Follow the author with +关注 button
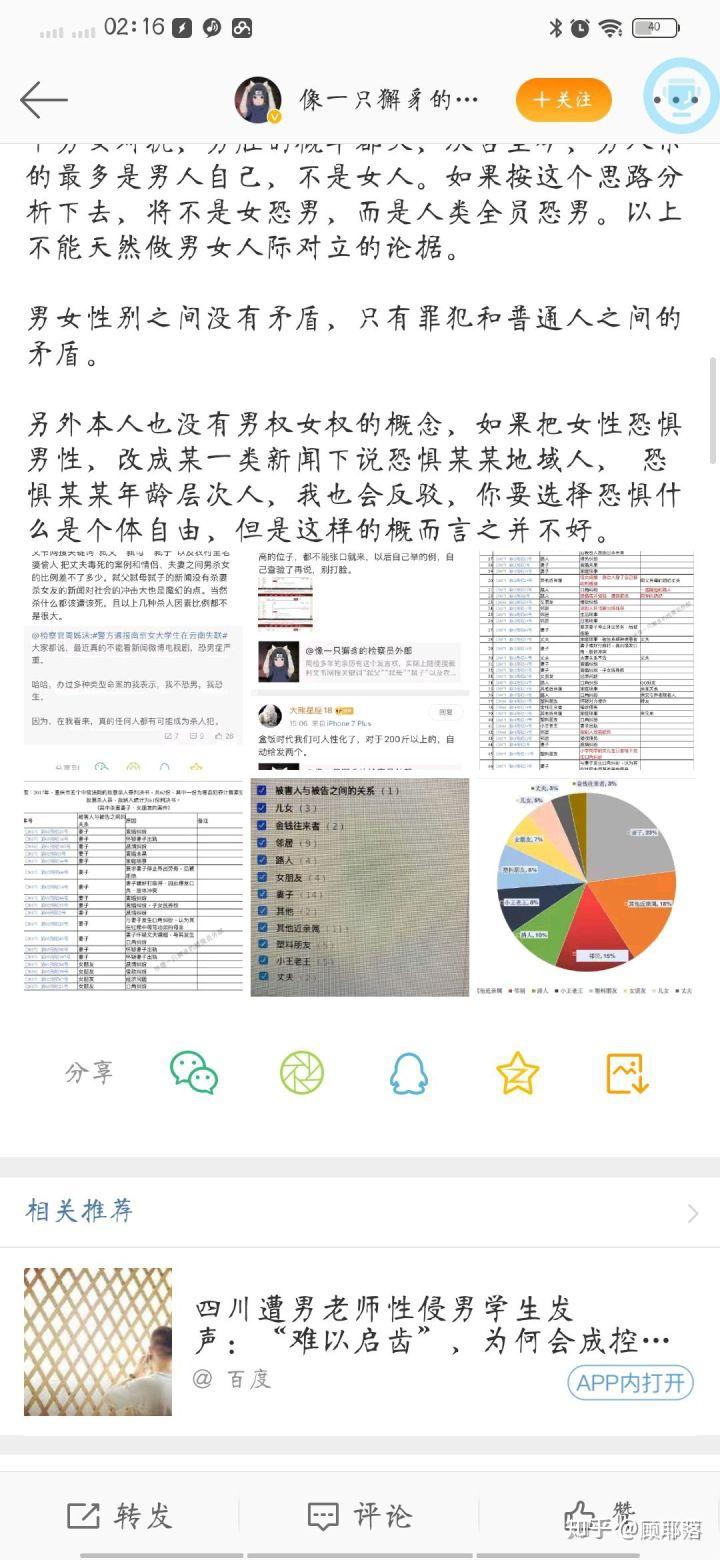The height and width of the screenshot is (1560, 720). click(x=563, y=100)
